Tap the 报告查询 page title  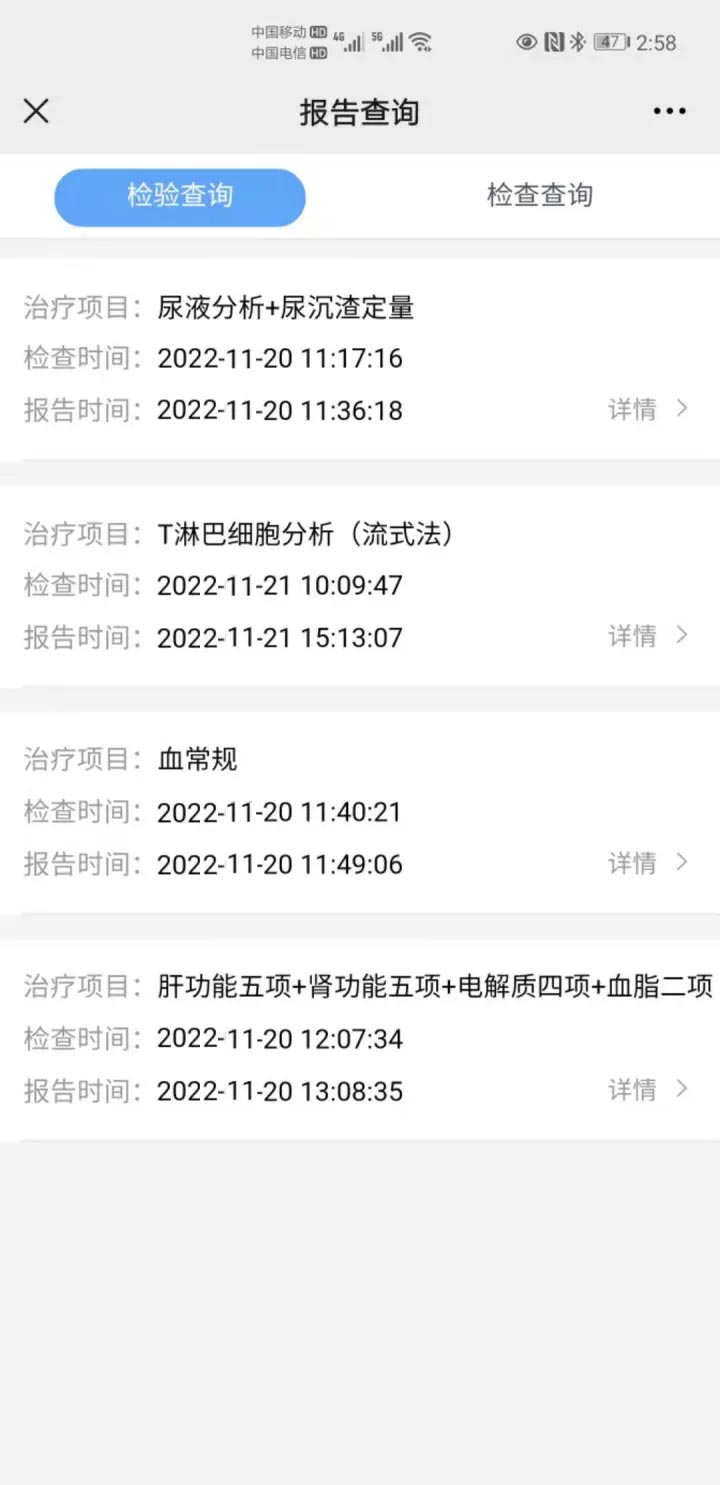point(360,112)
